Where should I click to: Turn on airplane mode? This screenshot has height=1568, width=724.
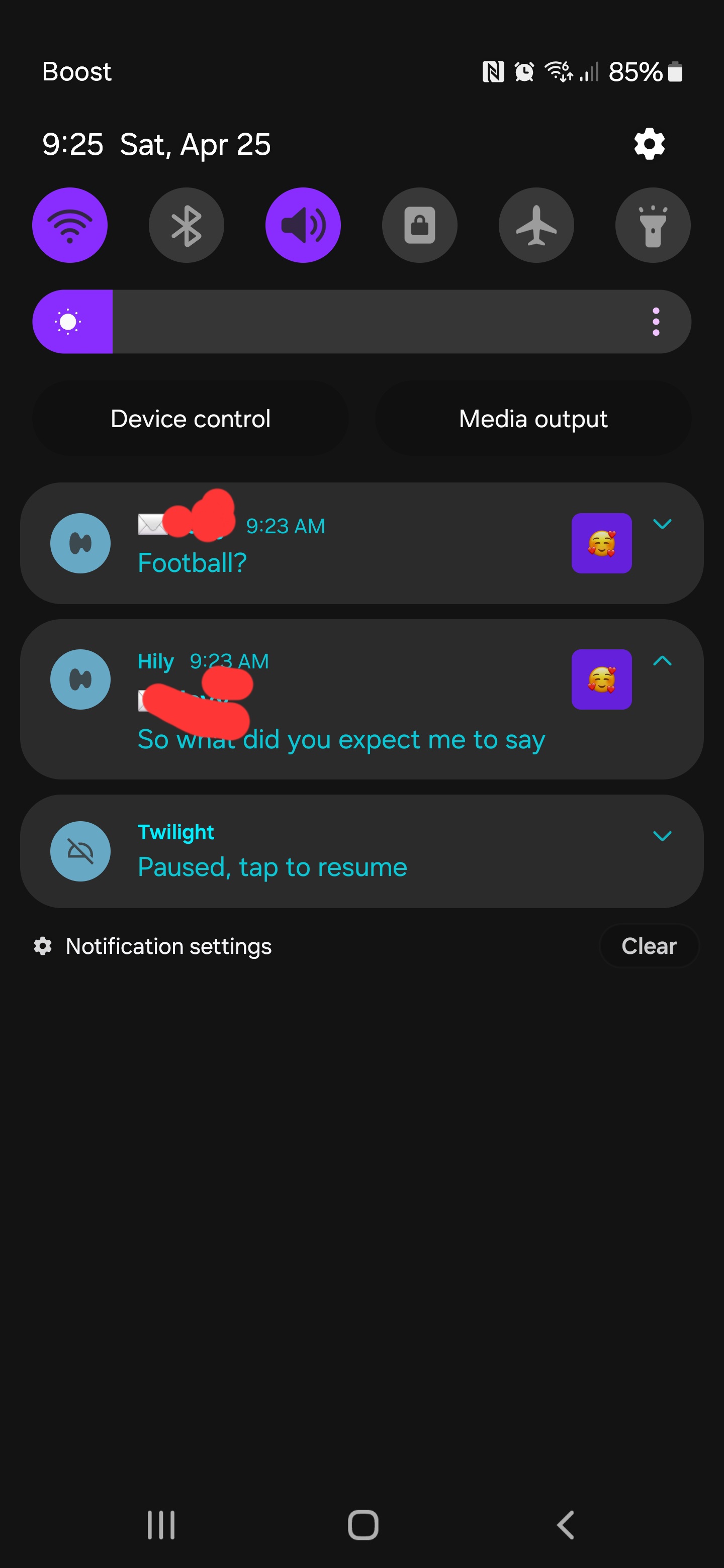click(x=536, y=225)
